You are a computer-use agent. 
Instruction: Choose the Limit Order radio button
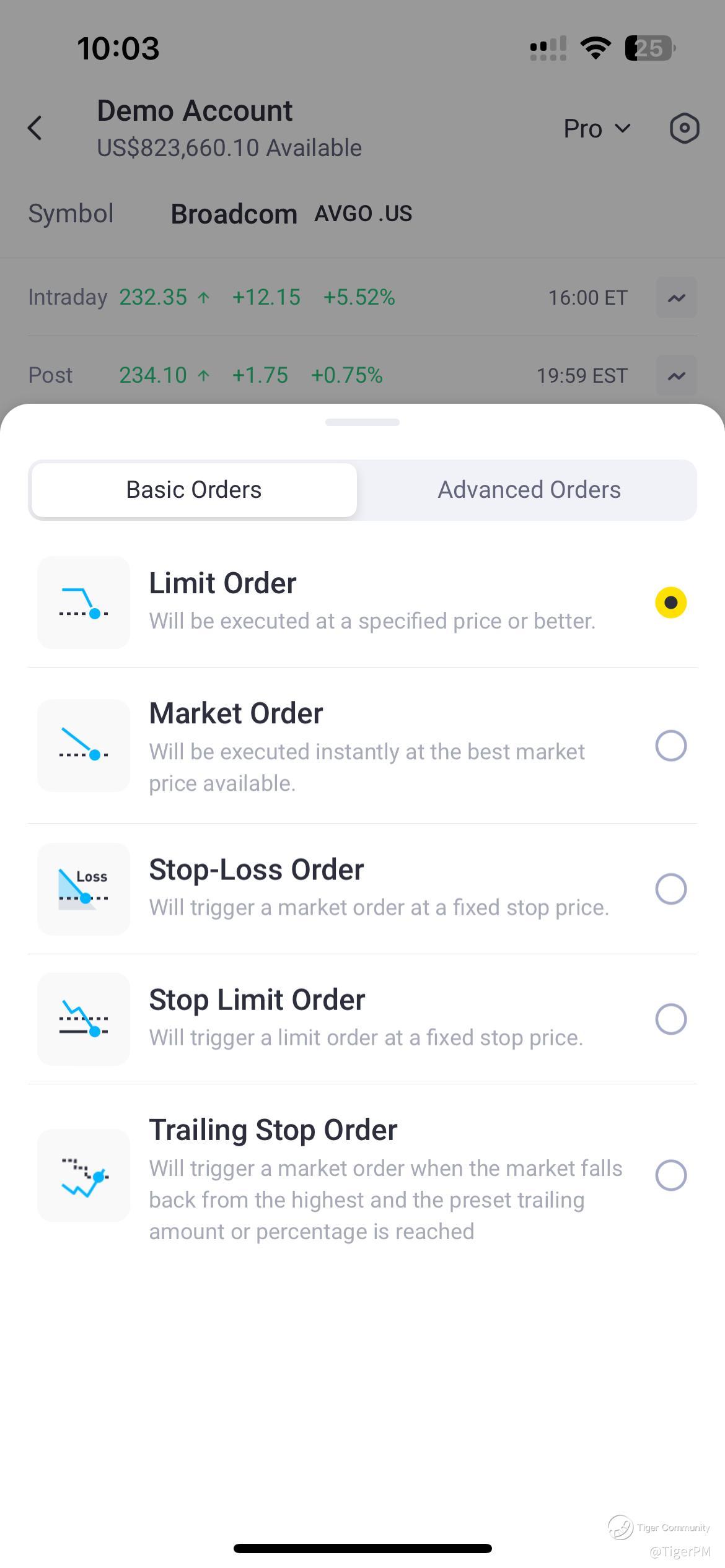(671, 603)
